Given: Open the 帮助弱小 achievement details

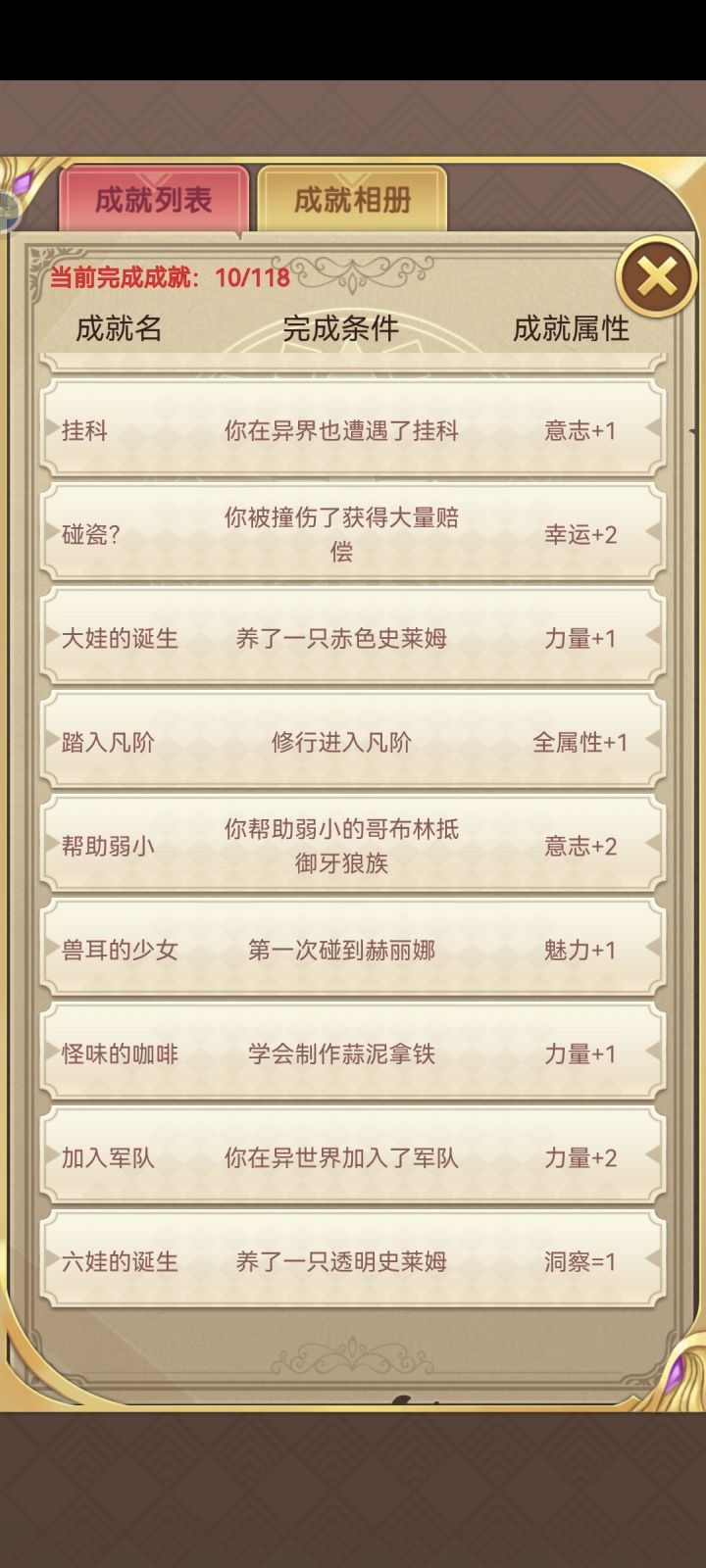Looking at the screenshot, I should 350,846.
